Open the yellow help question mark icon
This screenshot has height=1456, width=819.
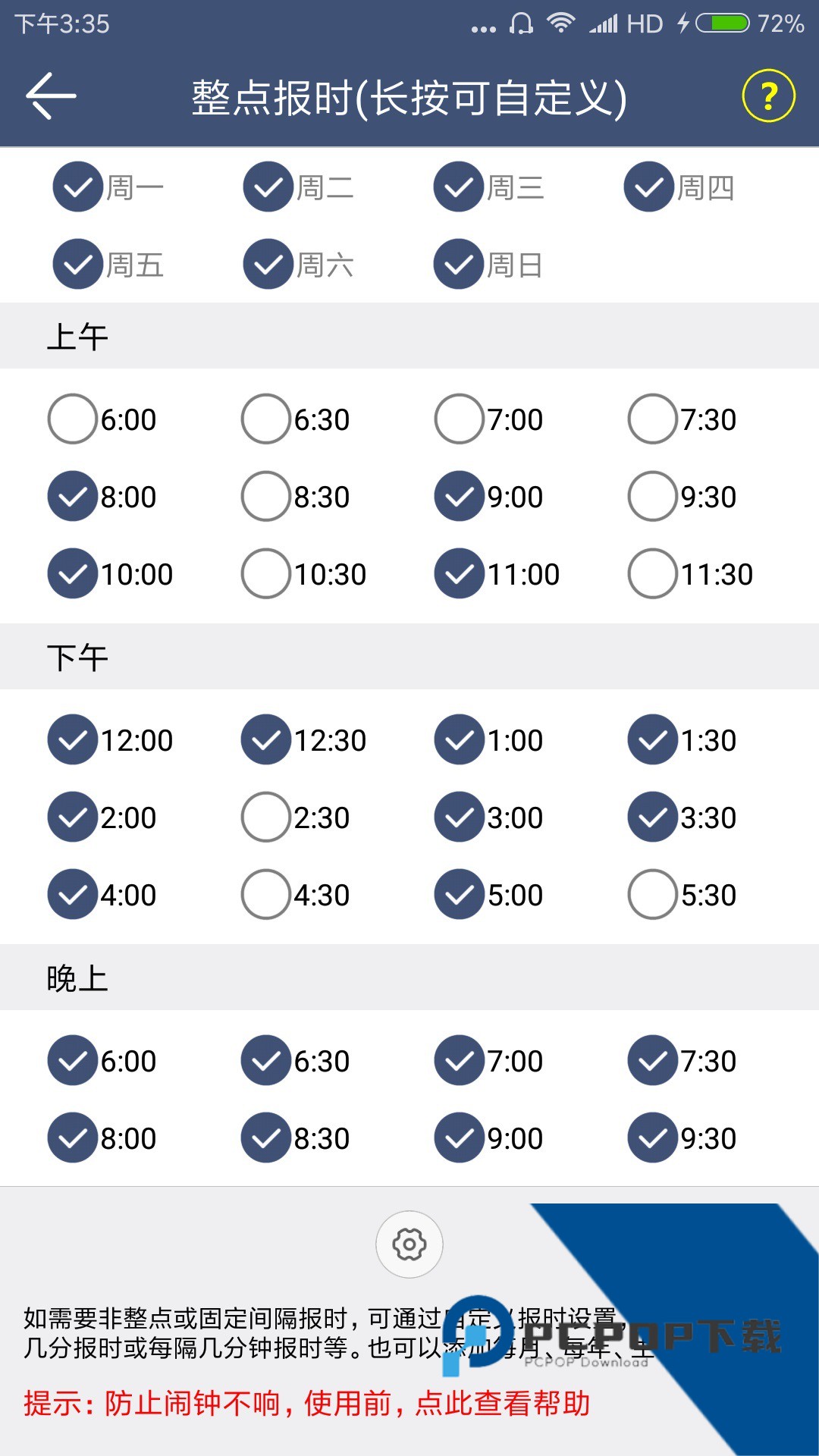click(768, 96)
